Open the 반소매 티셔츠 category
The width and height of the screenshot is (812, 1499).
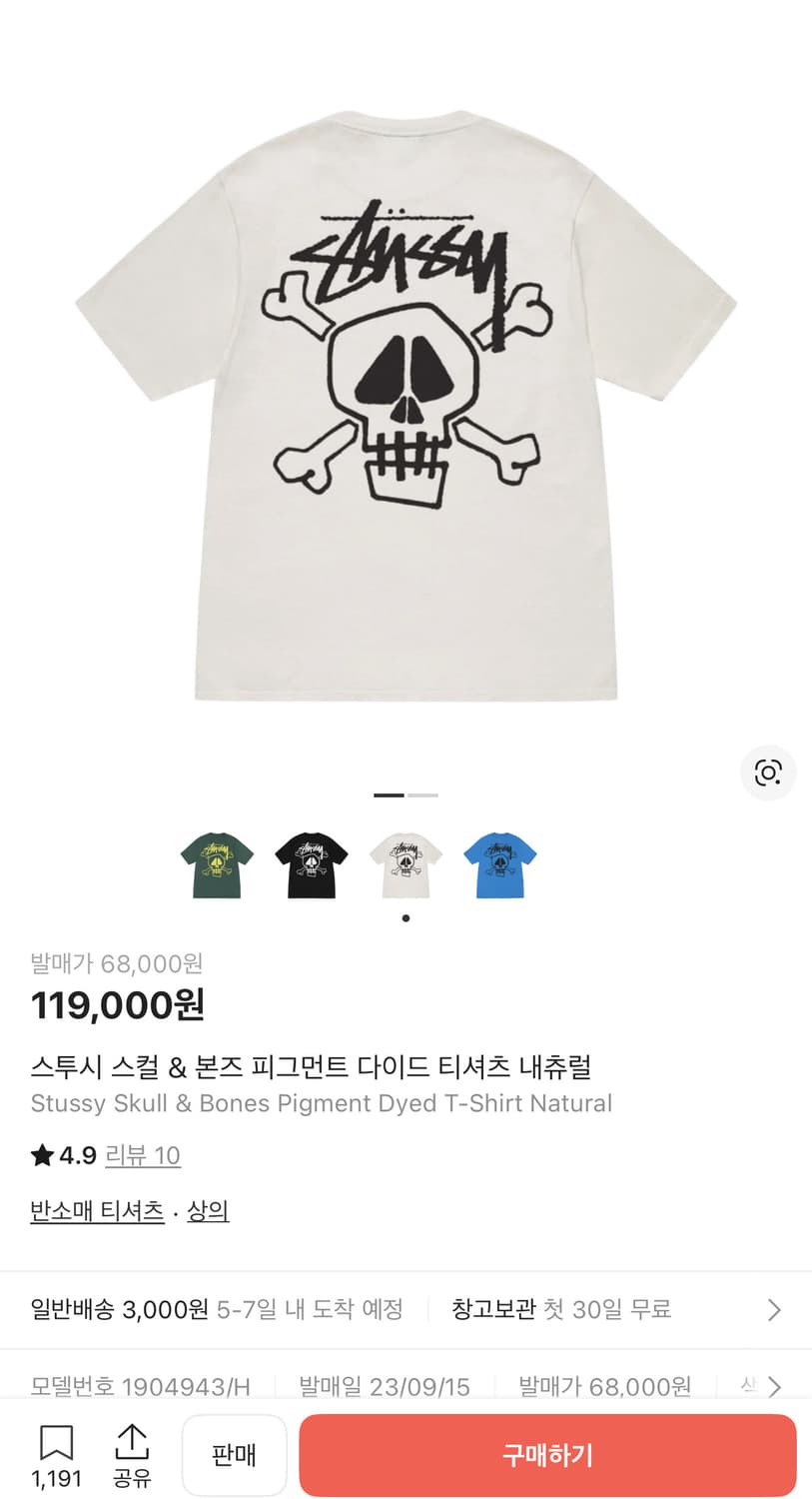click(96, 1210)
